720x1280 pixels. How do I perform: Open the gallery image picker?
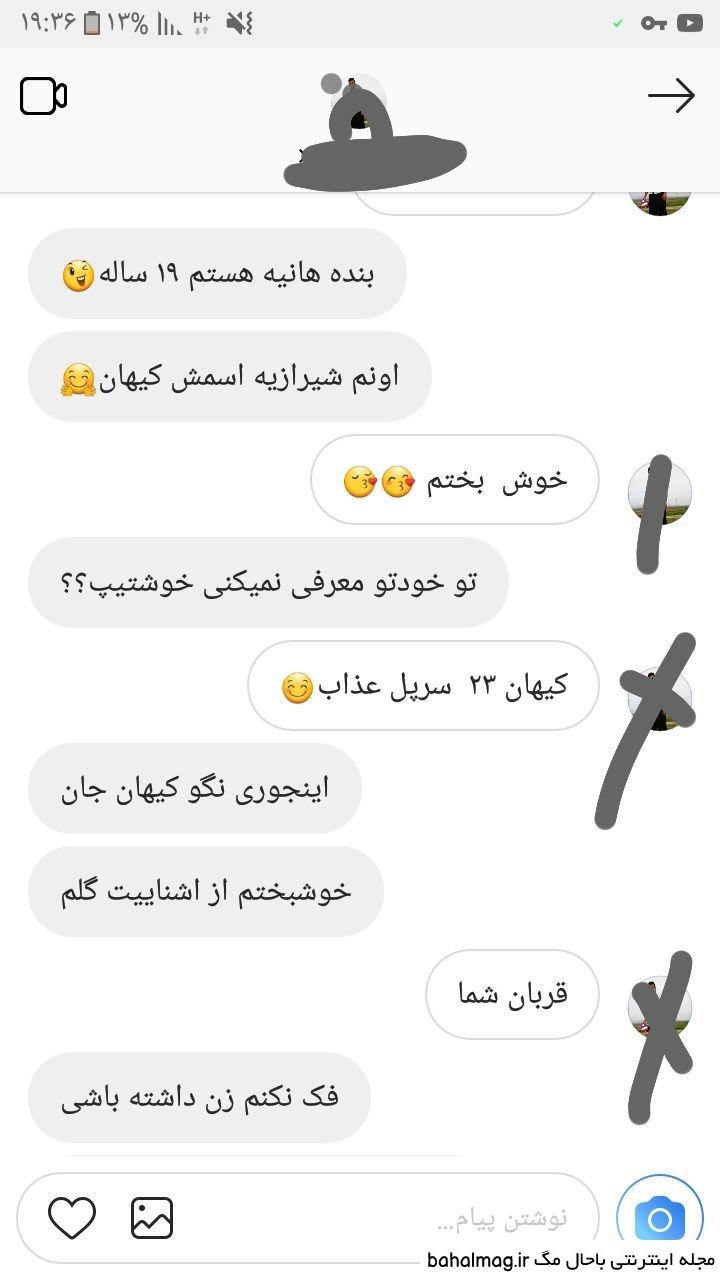(x=152, y=1218)
